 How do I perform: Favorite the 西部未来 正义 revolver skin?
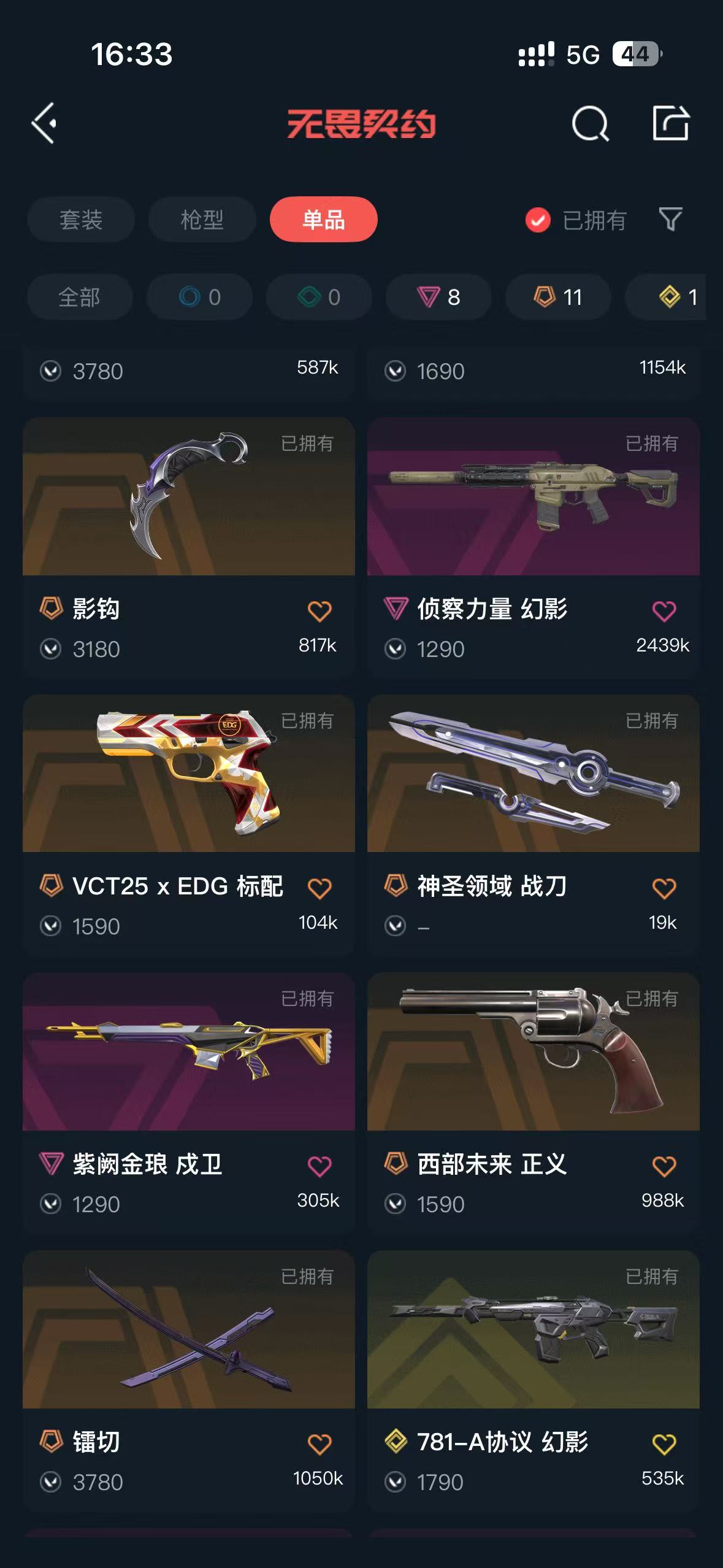(664, 1166)
